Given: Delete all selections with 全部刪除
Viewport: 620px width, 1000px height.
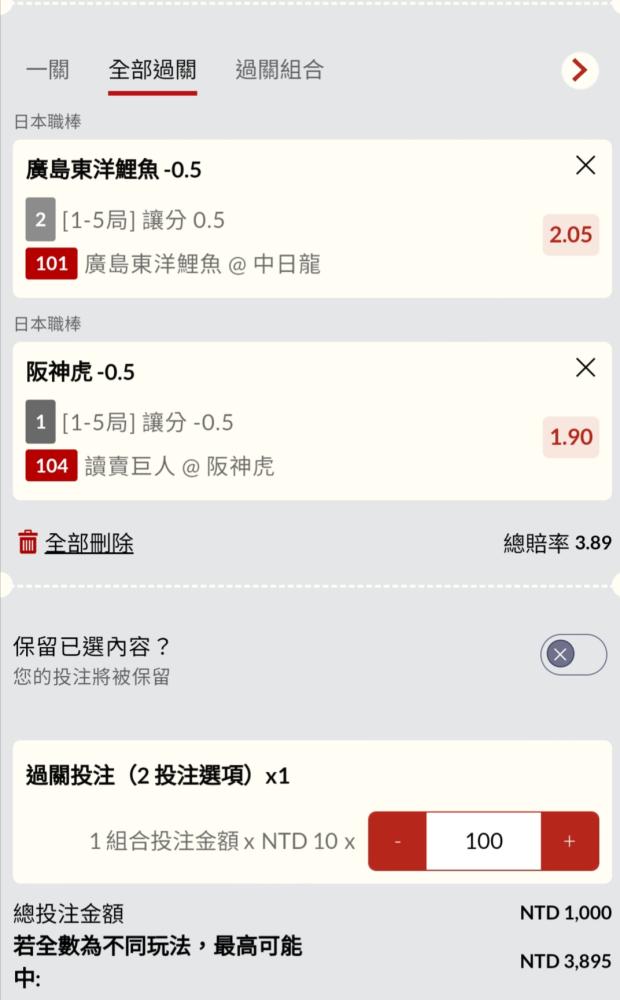Looking at the screenshot, I should click(75, 543).
